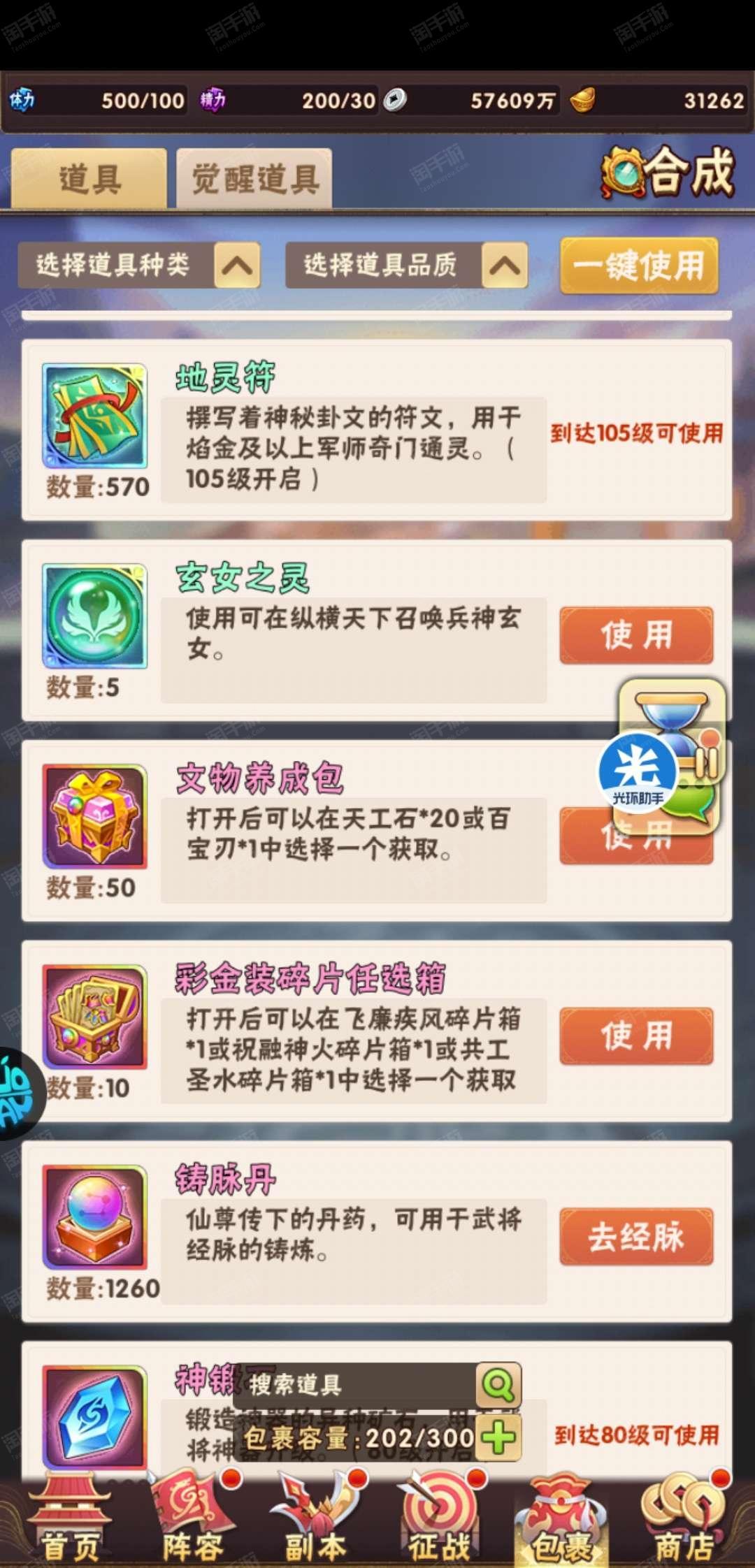Expand bag capacity with the plus icon

498,1437
